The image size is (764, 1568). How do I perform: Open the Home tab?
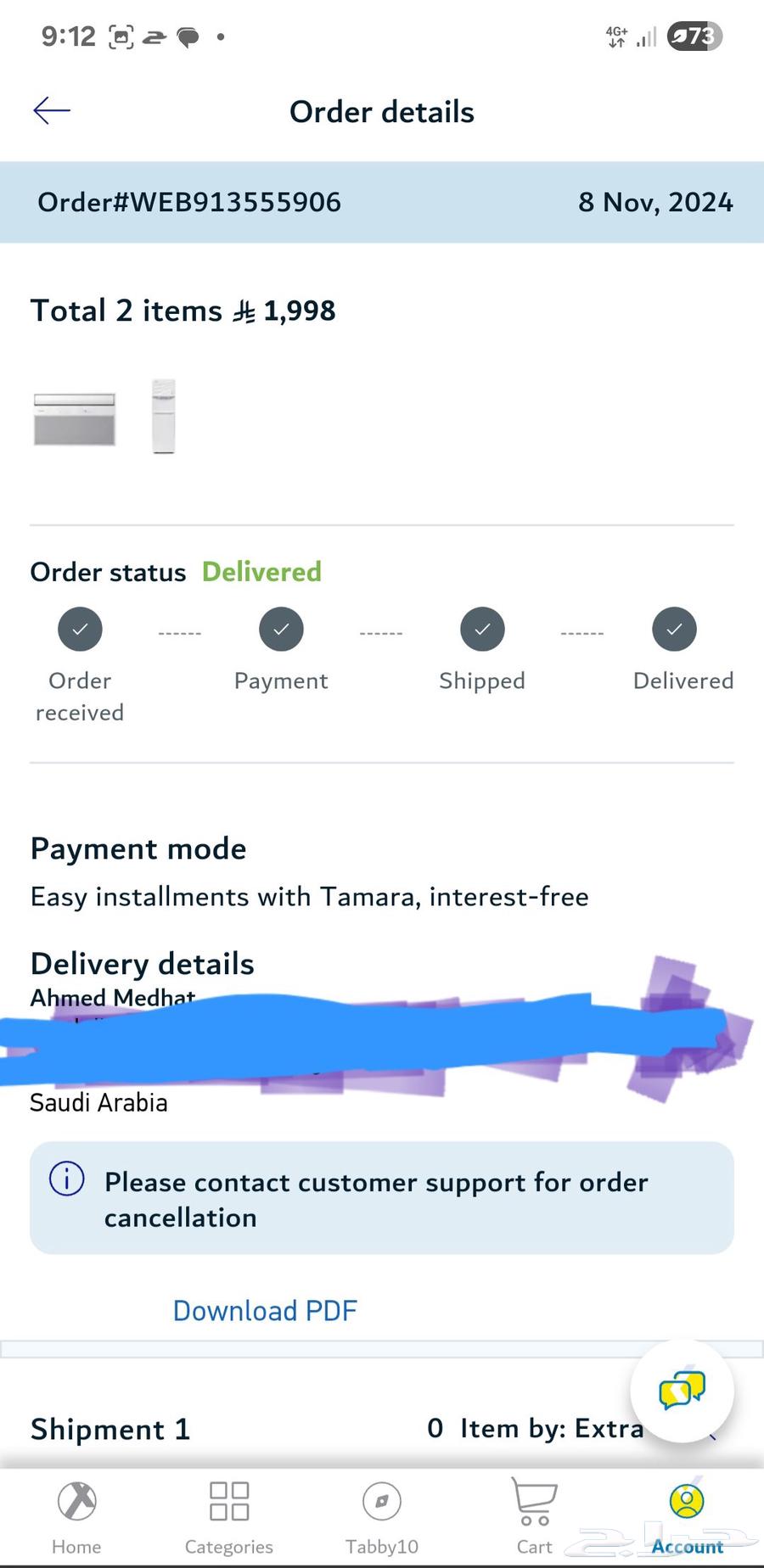coord(76,1515)
